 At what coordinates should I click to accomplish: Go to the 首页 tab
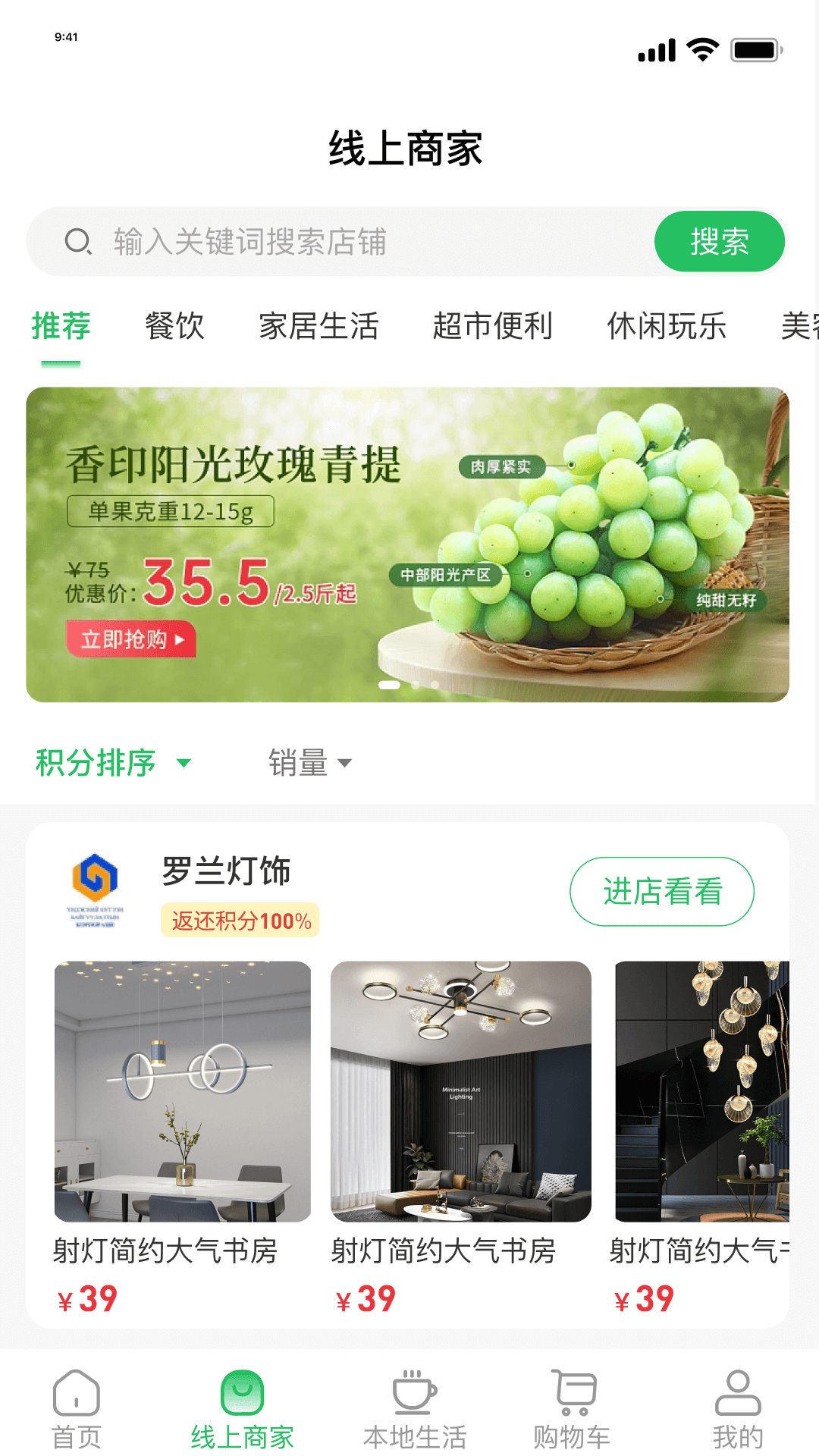click(x=77, y=1410)
